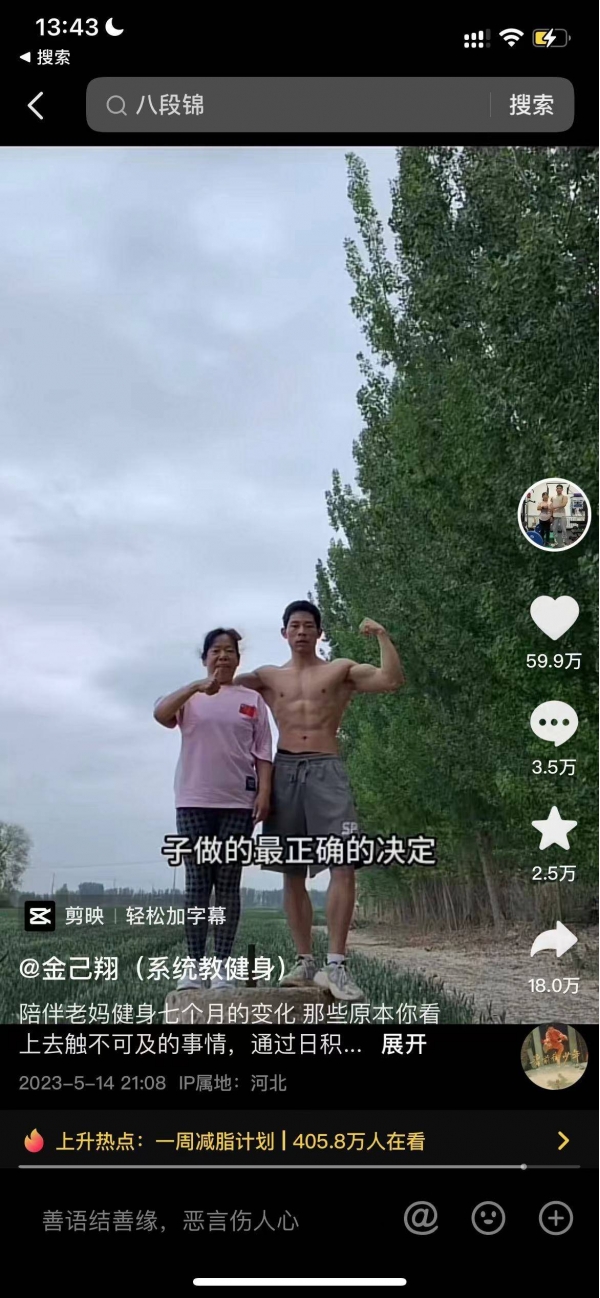Go back using the top-left arrow
The image size is (600, 1298).
pyautogui.click(x=36, y=106)
